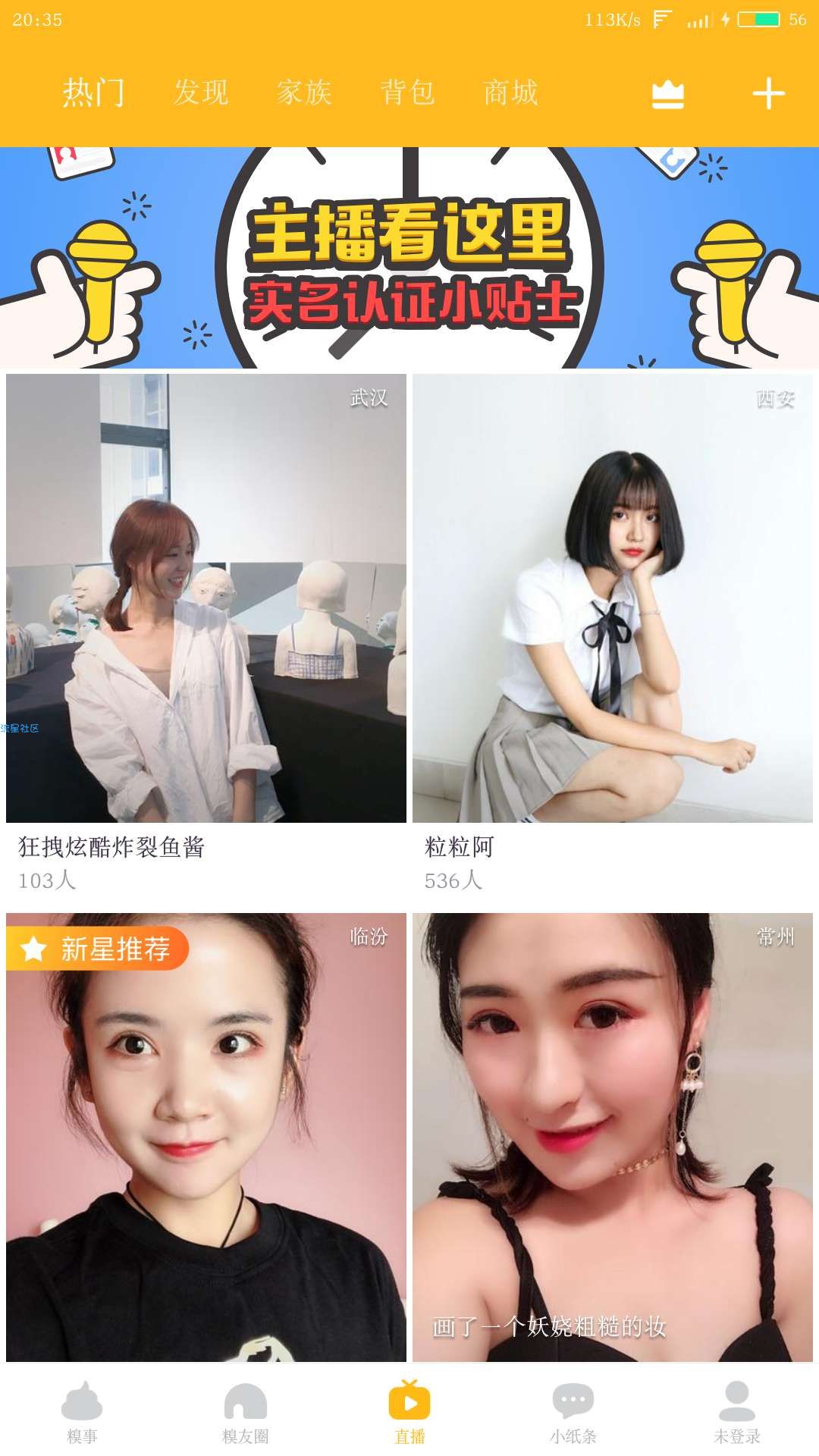Viewport: 819px width, 1456px height.
Task: Open the 新星推荐 stream from 临汾
Action: (206, 1137)
